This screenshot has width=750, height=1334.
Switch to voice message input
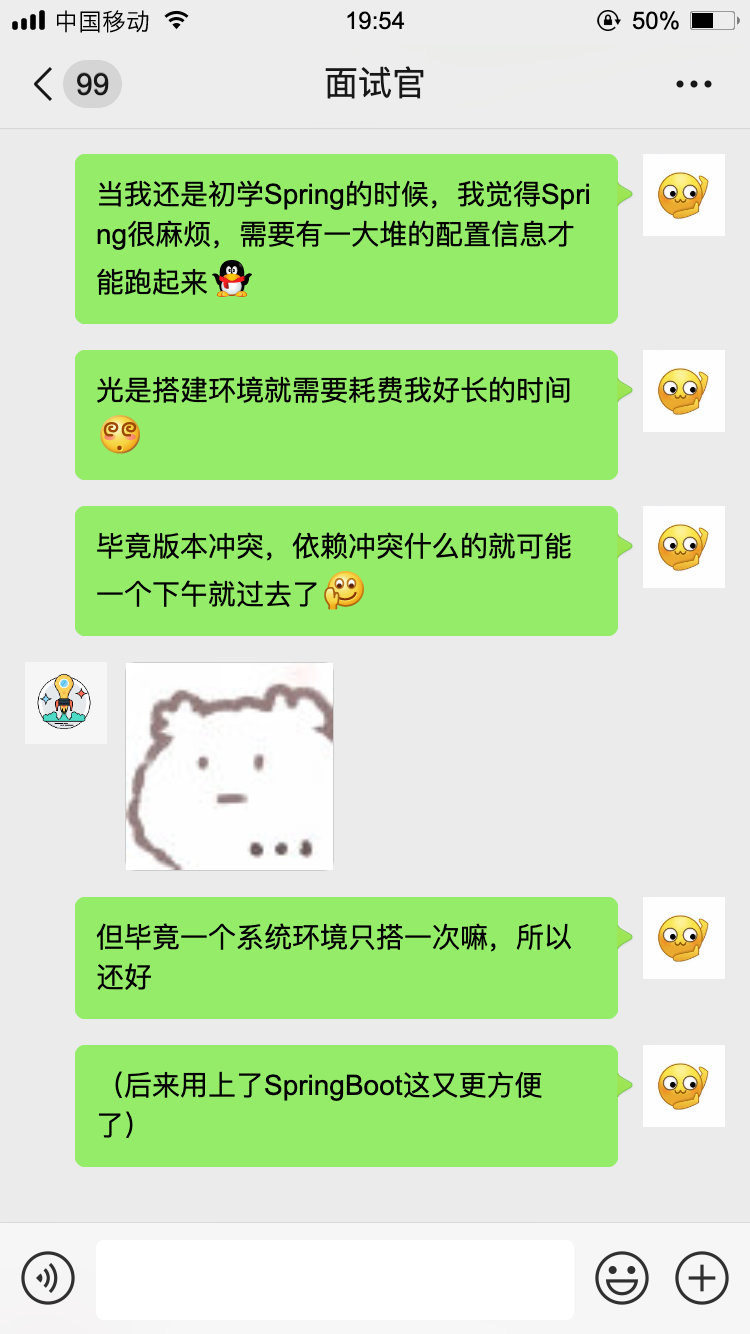[48, 1278]
